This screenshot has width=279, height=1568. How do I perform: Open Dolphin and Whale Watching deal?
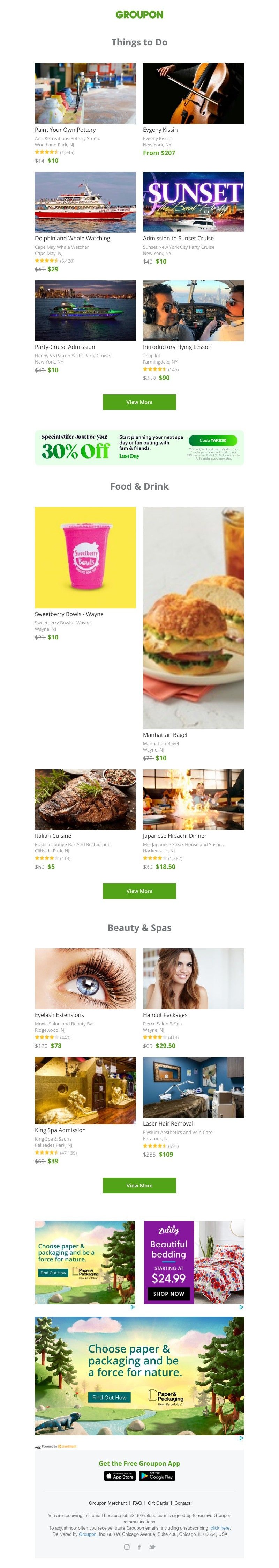[x=85, y=202]
